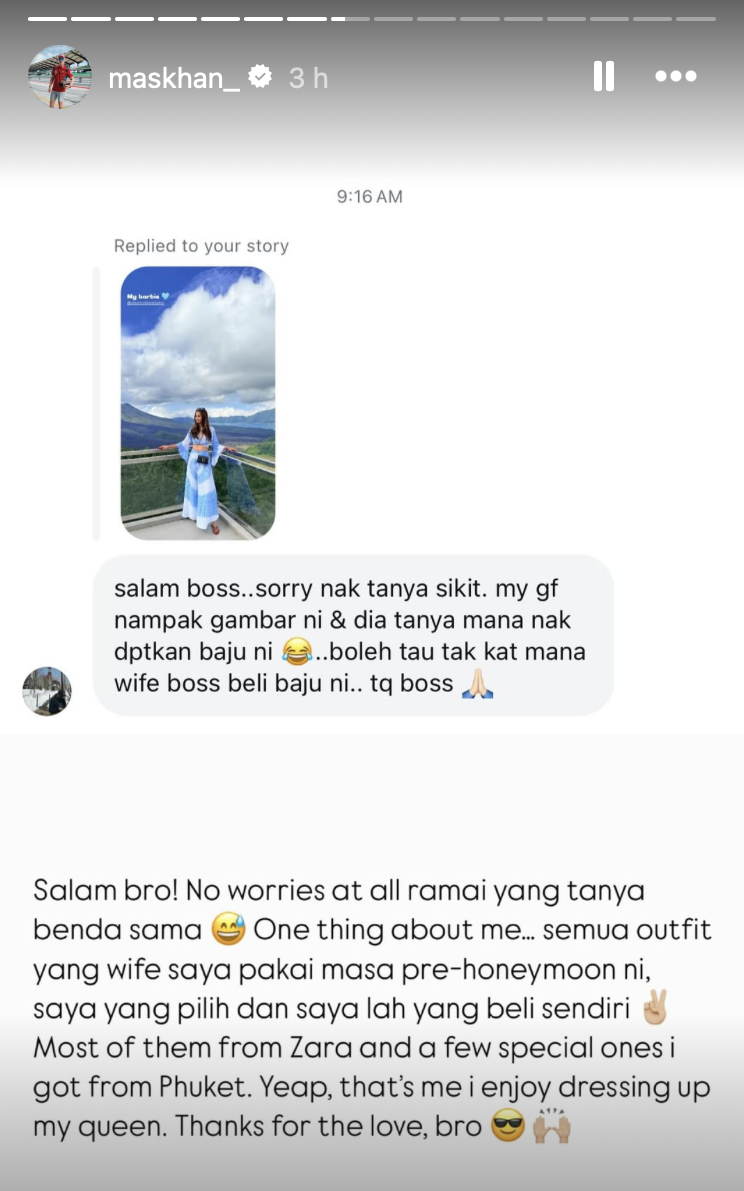Click the sender's circular profile avatar
Image resolution: width=744 pixels, height=1191 pixels.
pos(47,691)
